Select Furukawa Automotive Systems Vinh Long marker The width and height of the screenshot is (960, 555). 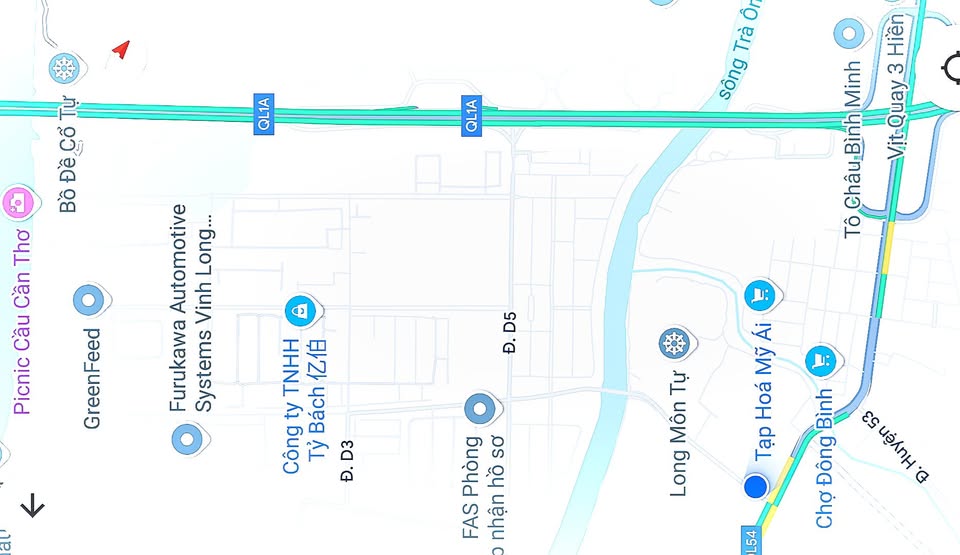pos(187,437)
